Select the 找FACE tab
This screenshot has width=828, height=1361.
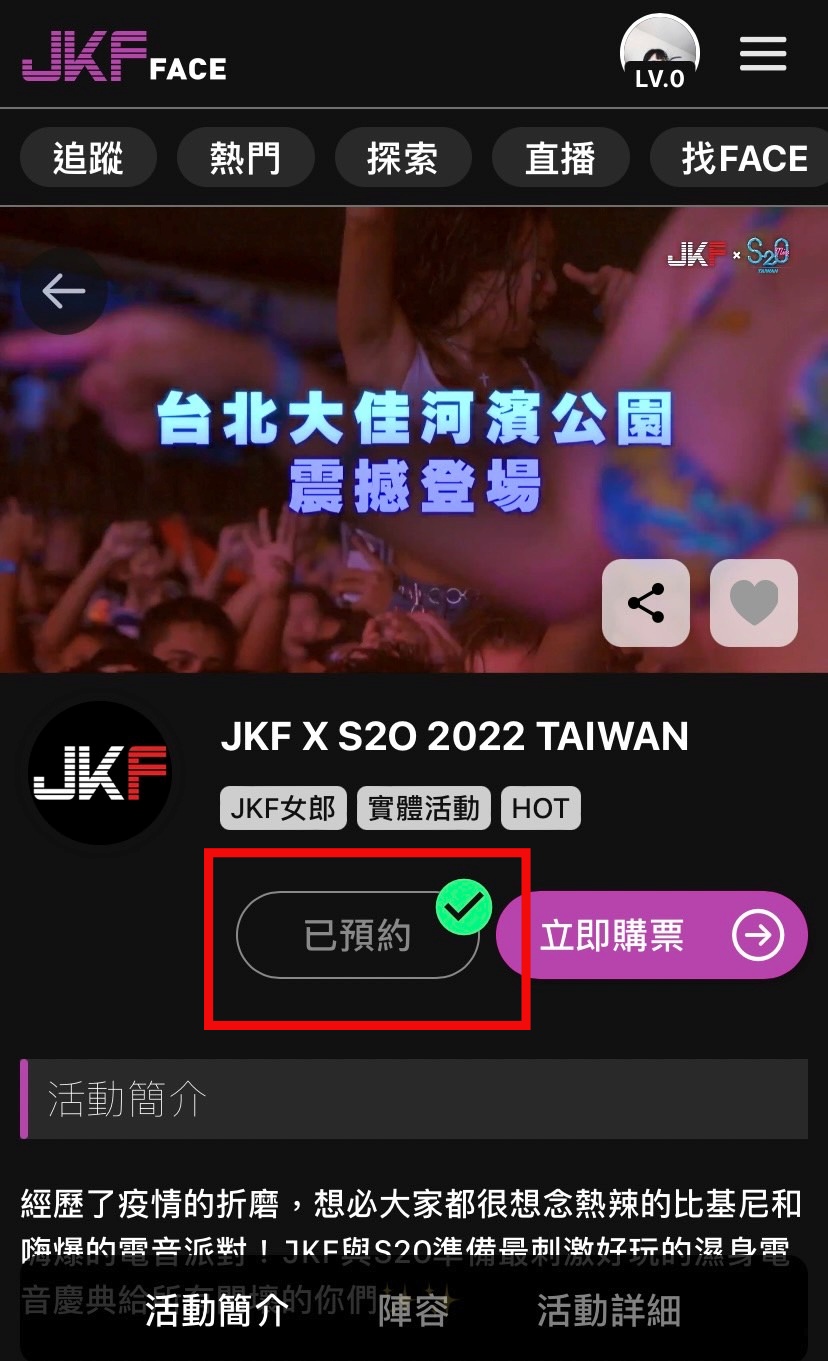tap(742, 158)
